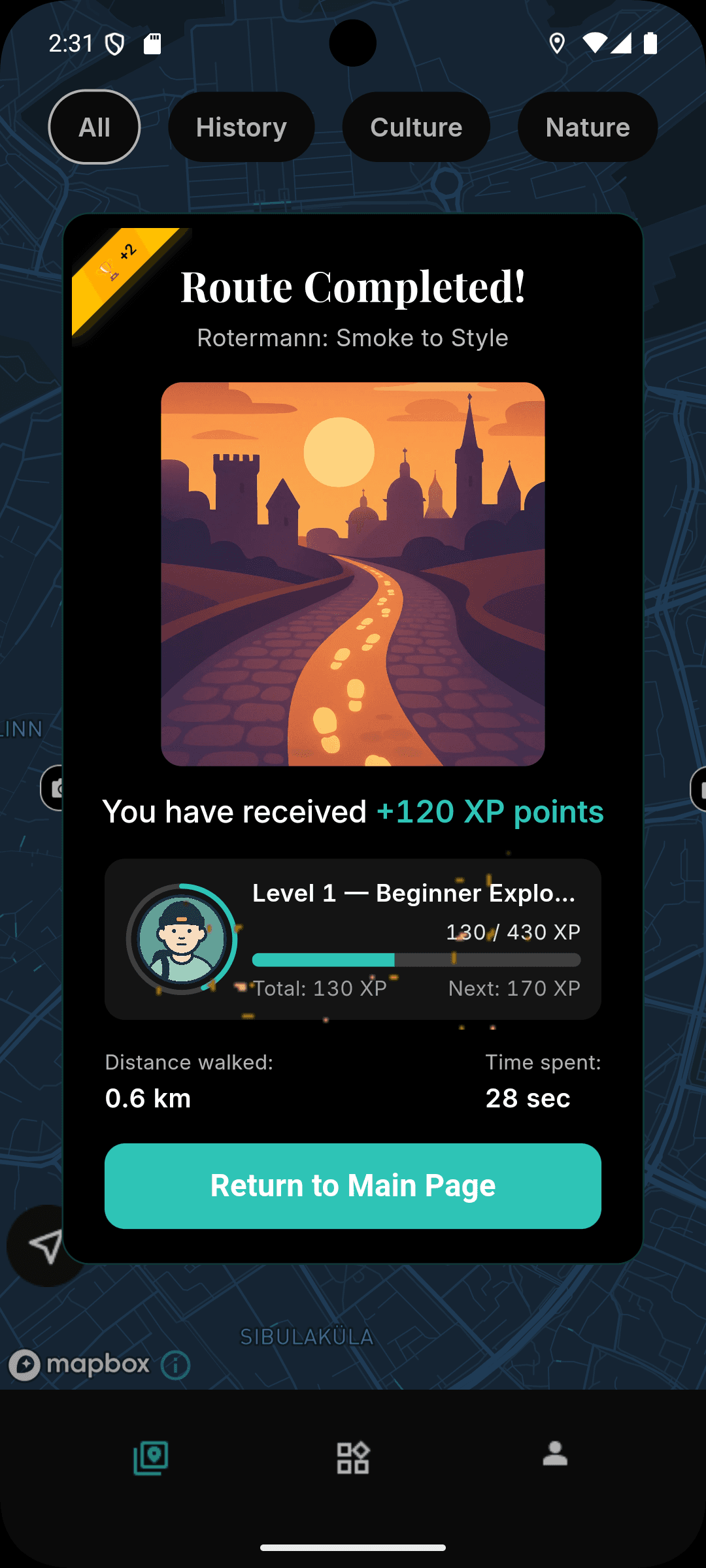Click the Rotermann: Smoke to Style route title
Viewport: 706px width, 1568px height.
(353, 338)
